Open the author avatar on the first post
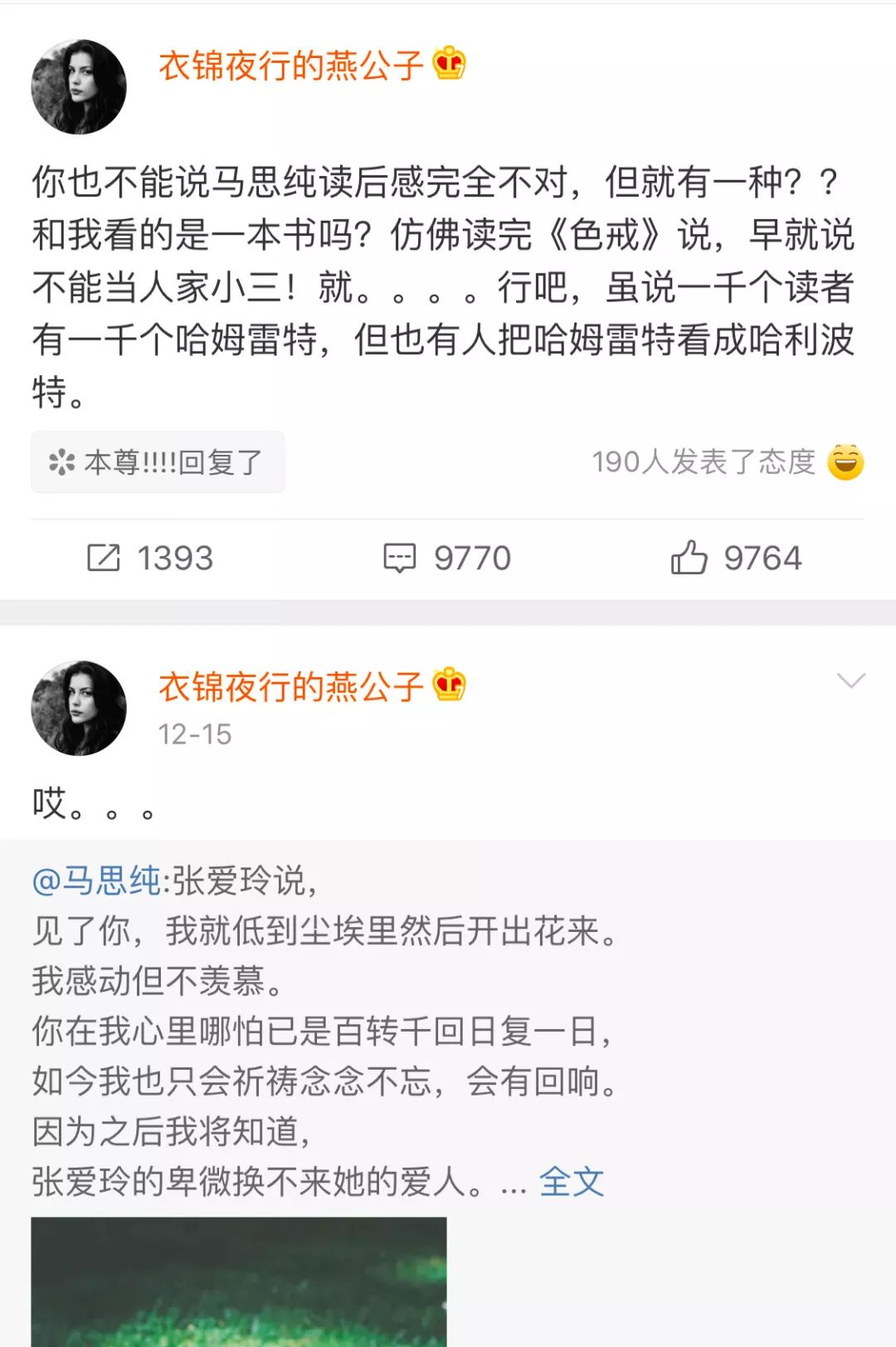Screen dimensions: 896x1347 pos(79,86)
